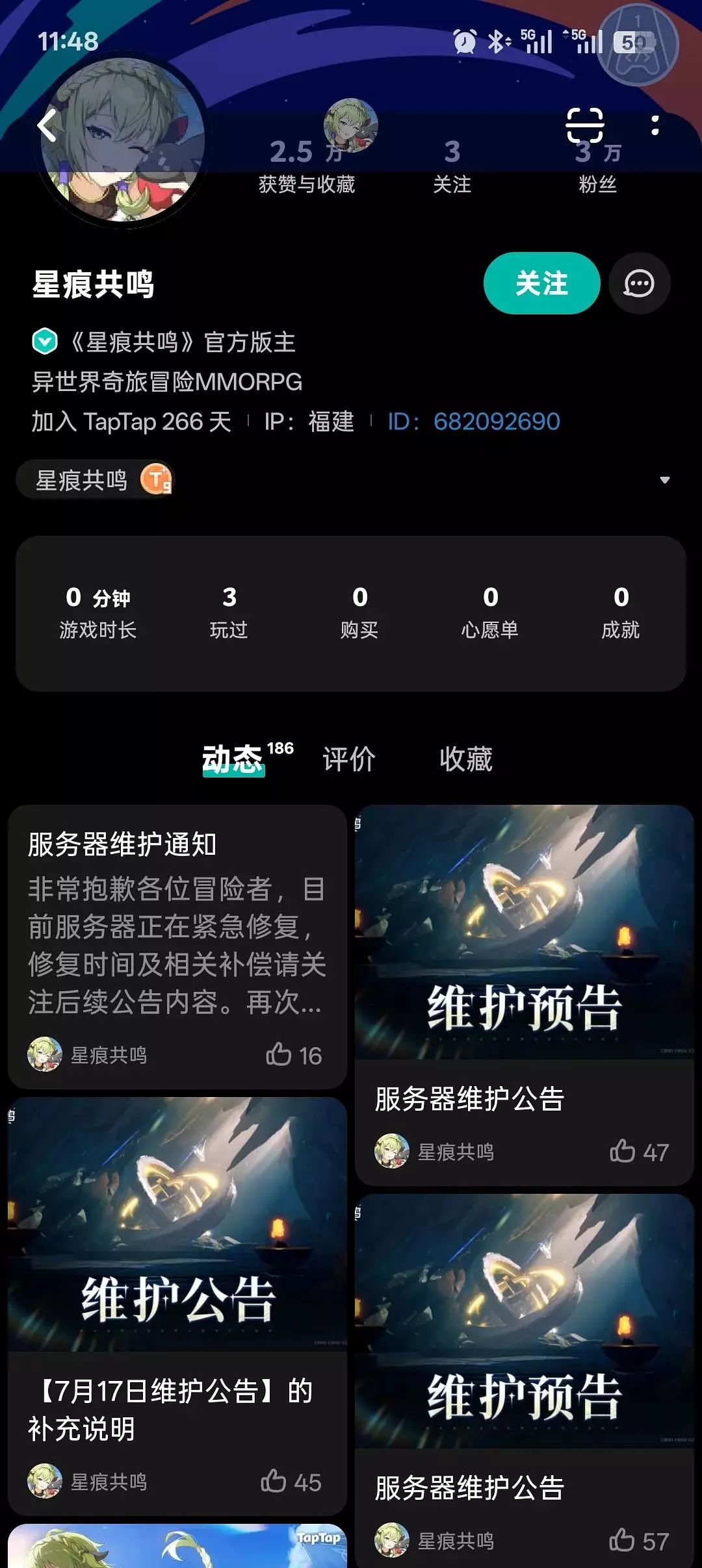Open the TapTap badge next to 星痕共鸣 tag
This screenshot has width=702, height=1568.
(156, 481)
